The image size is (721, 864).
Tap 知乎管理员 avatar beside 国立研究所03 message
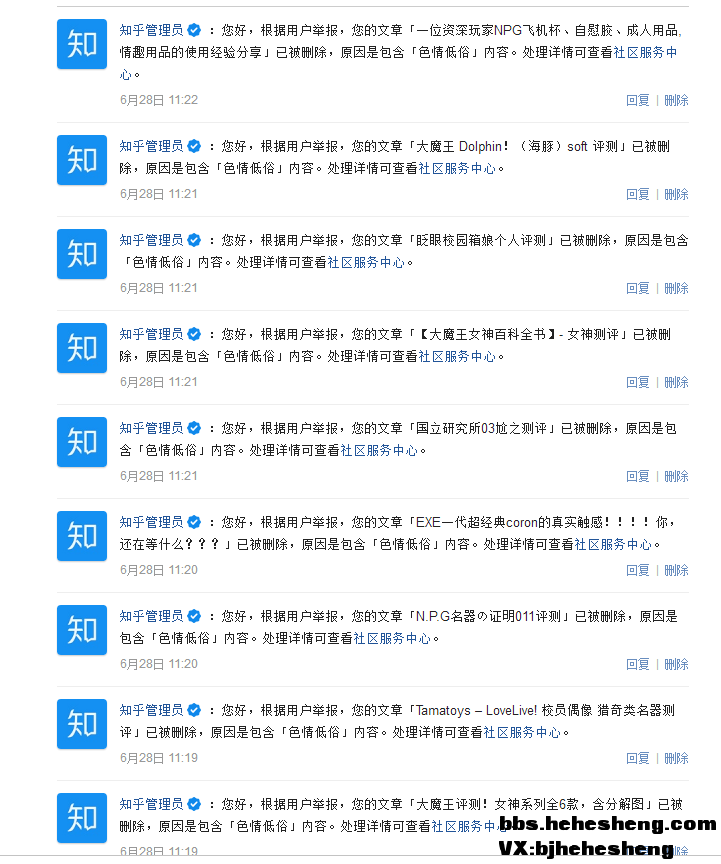pyautogui.click(x=82, y=442)
